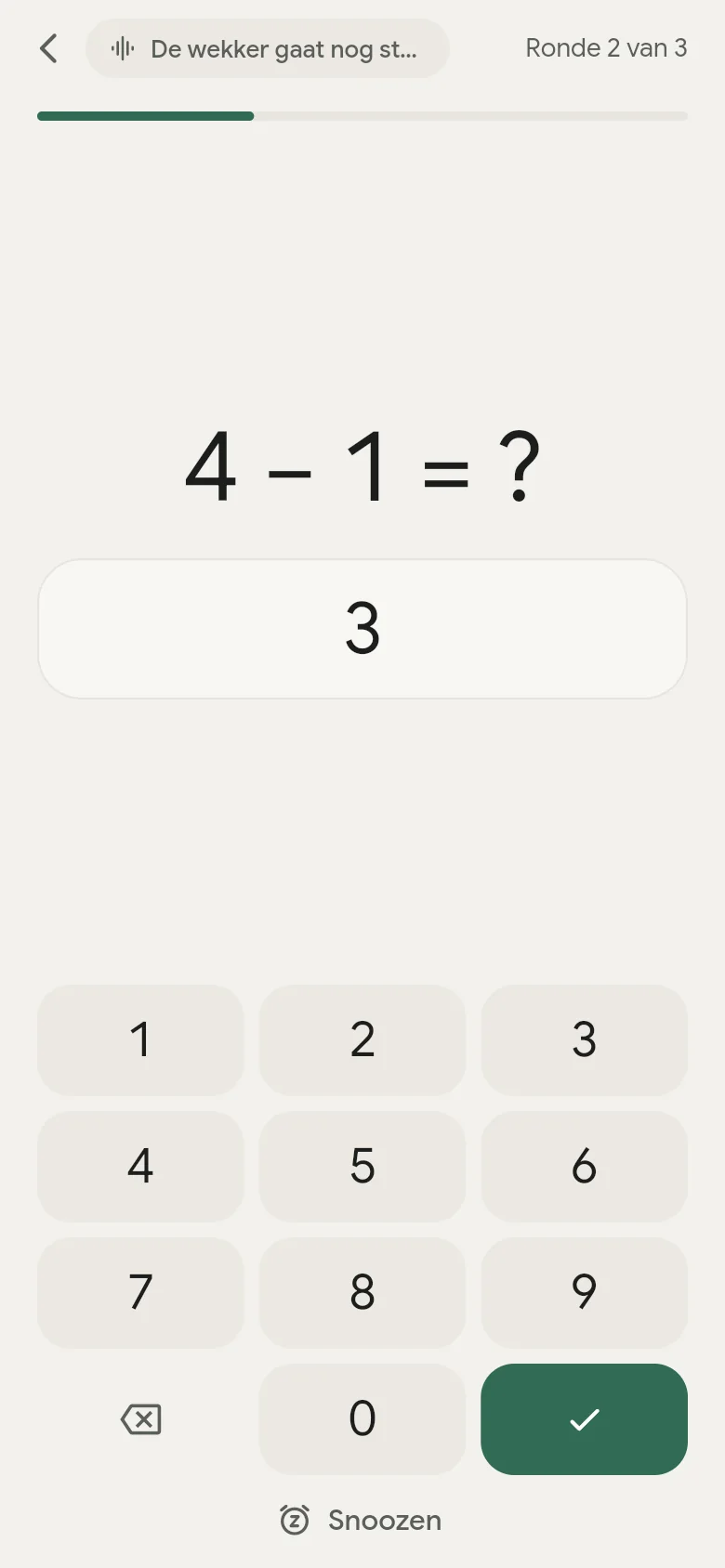
Task: Enter digit 0 on the keypad
Action: (x=362, y=1419)
